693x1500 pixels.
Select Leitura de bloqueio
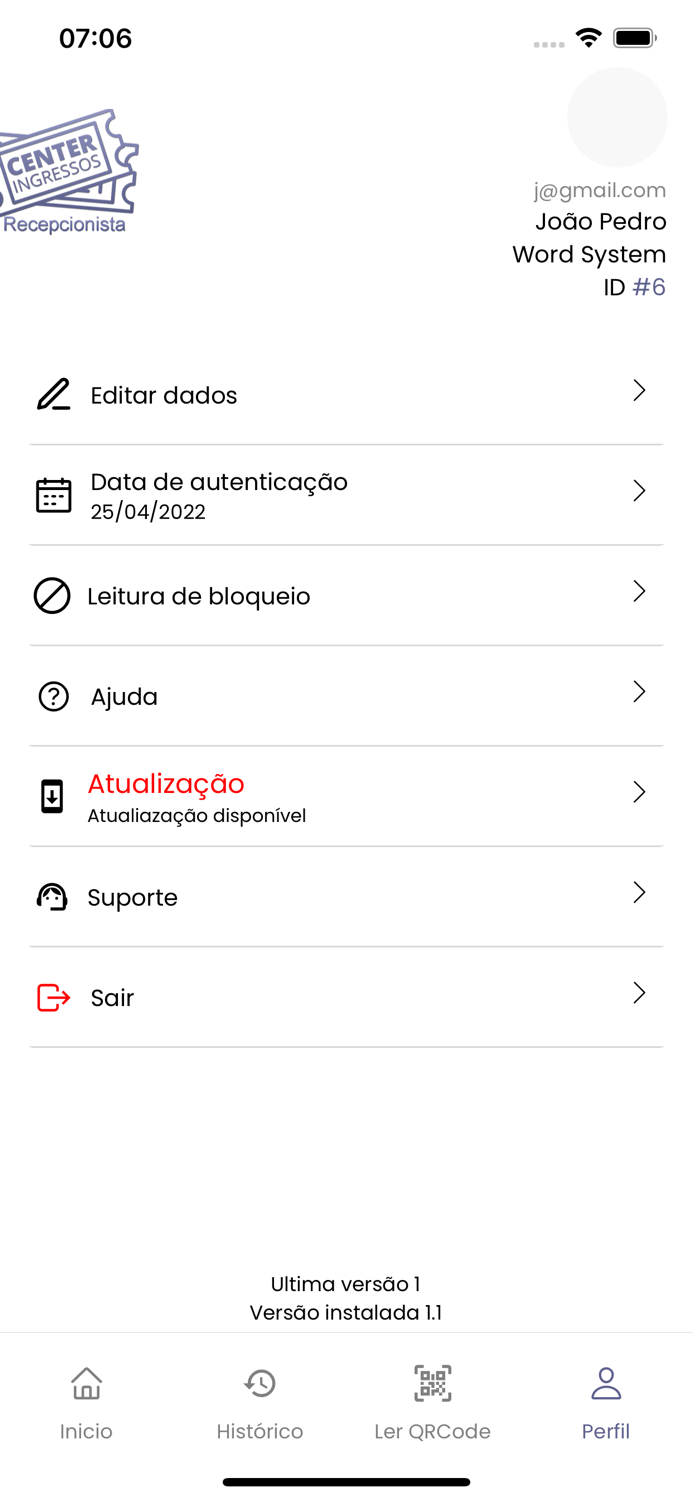[345, 596]
